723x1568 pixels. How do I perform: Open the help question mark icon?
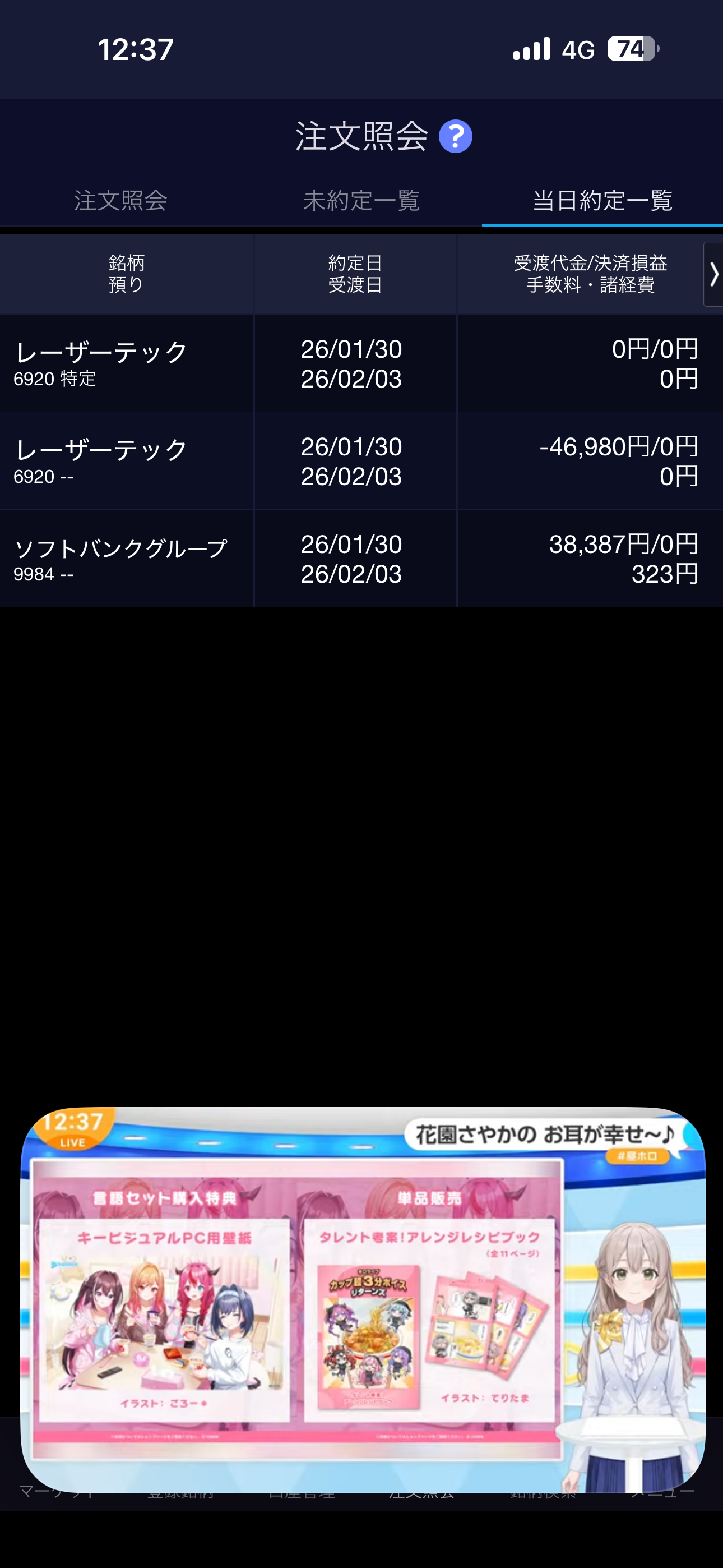[455, 136]
